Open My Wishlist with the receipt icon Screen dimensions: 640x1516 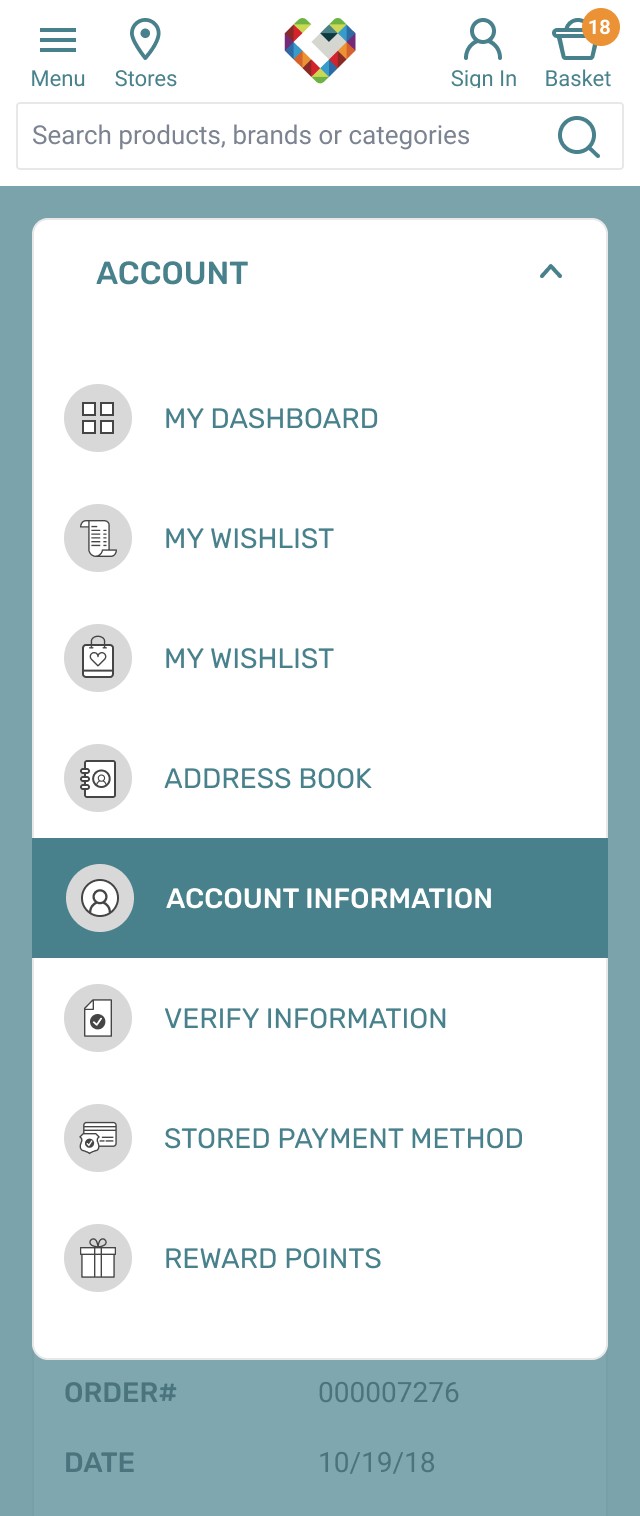tap(248, 538)
